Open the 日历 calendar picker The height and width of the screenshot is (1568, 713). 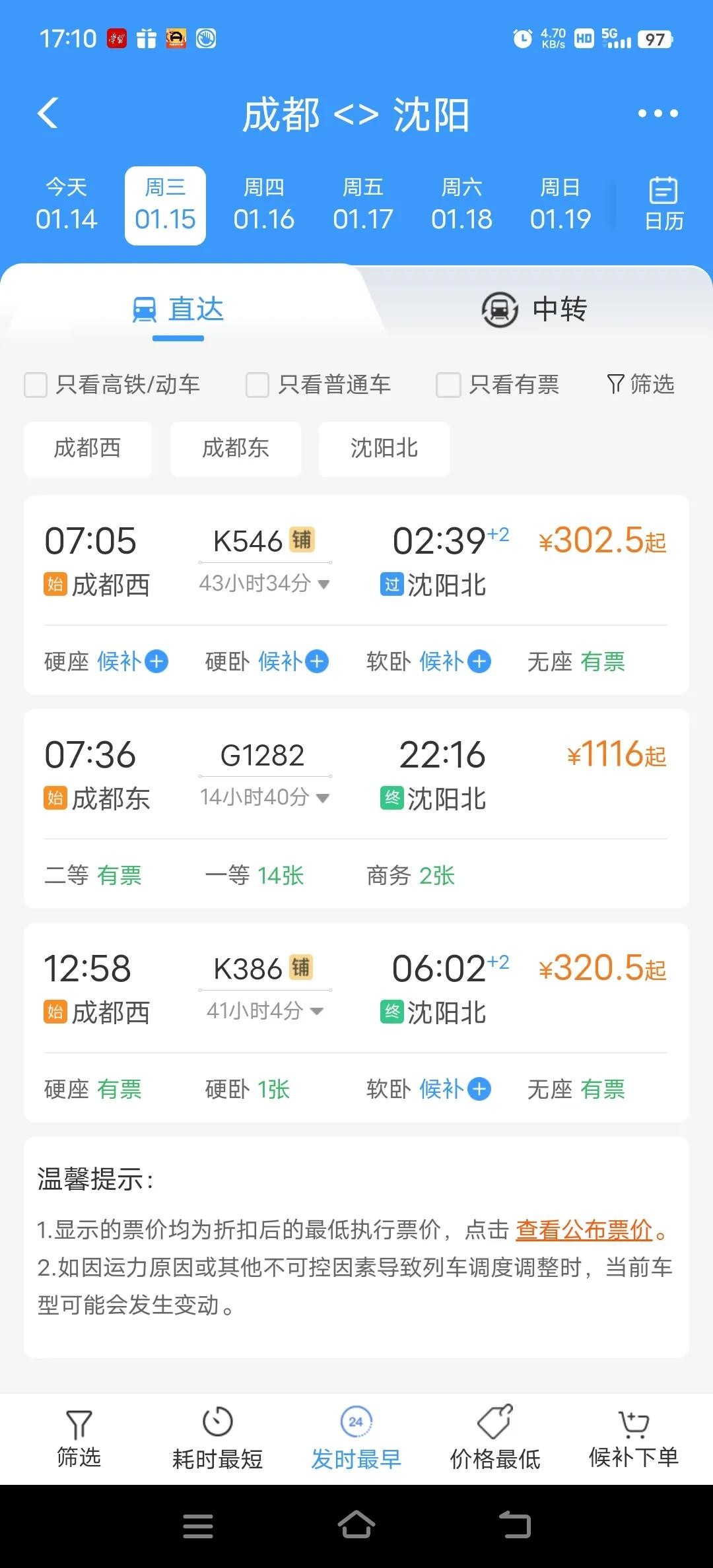coord(663,204)
